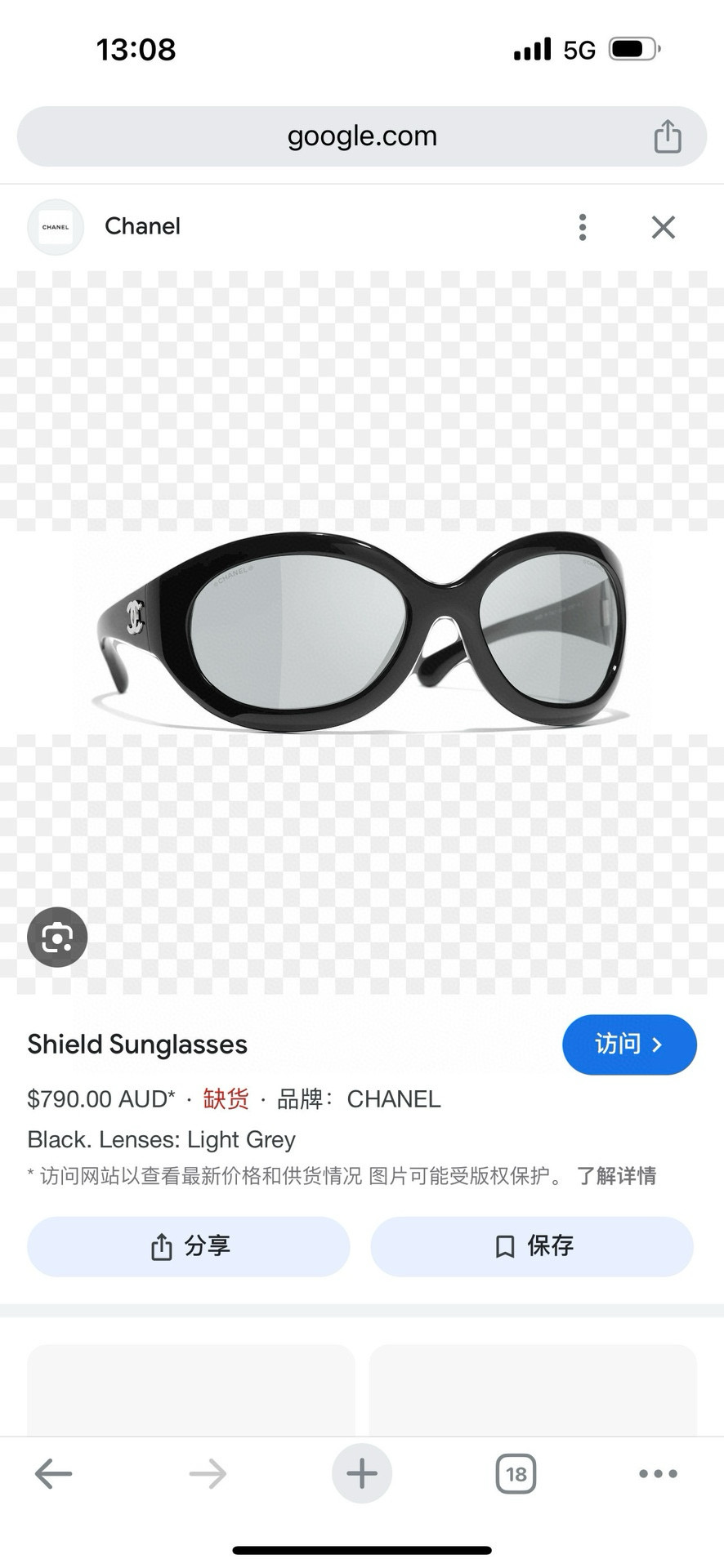Tap the blue 访问 button to visit site
The image size is (724, 1568).
coord(628,1045)
